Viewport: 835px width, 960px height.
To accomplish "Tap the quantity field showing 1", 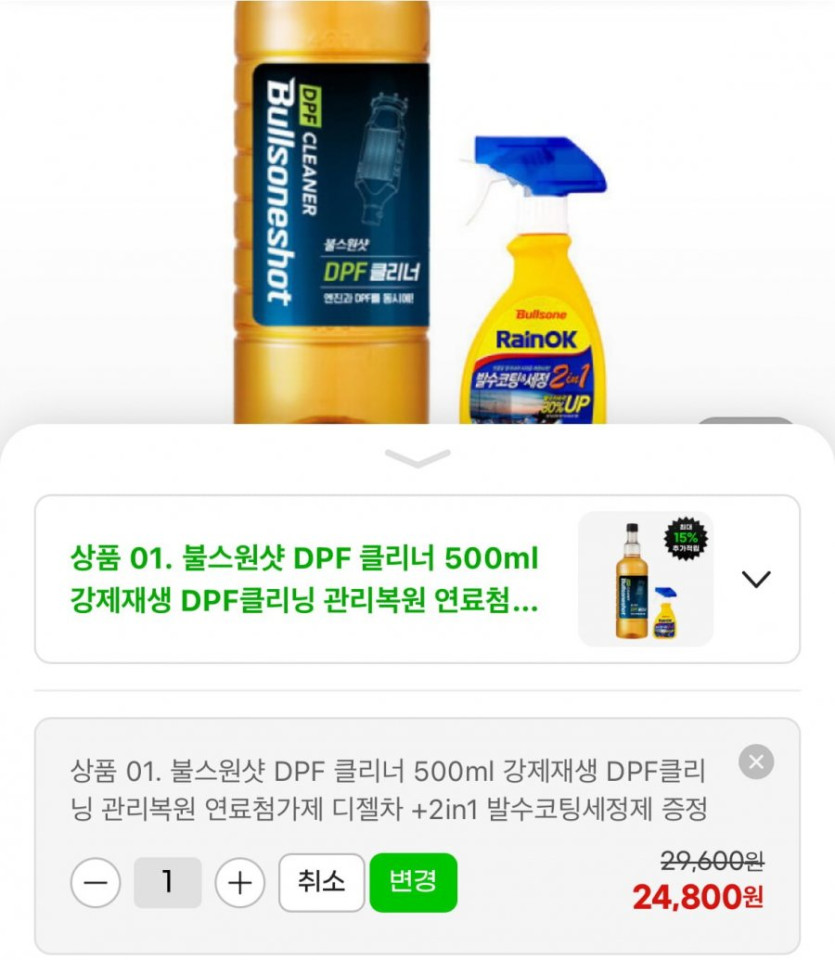I will [x=168, y=883].
